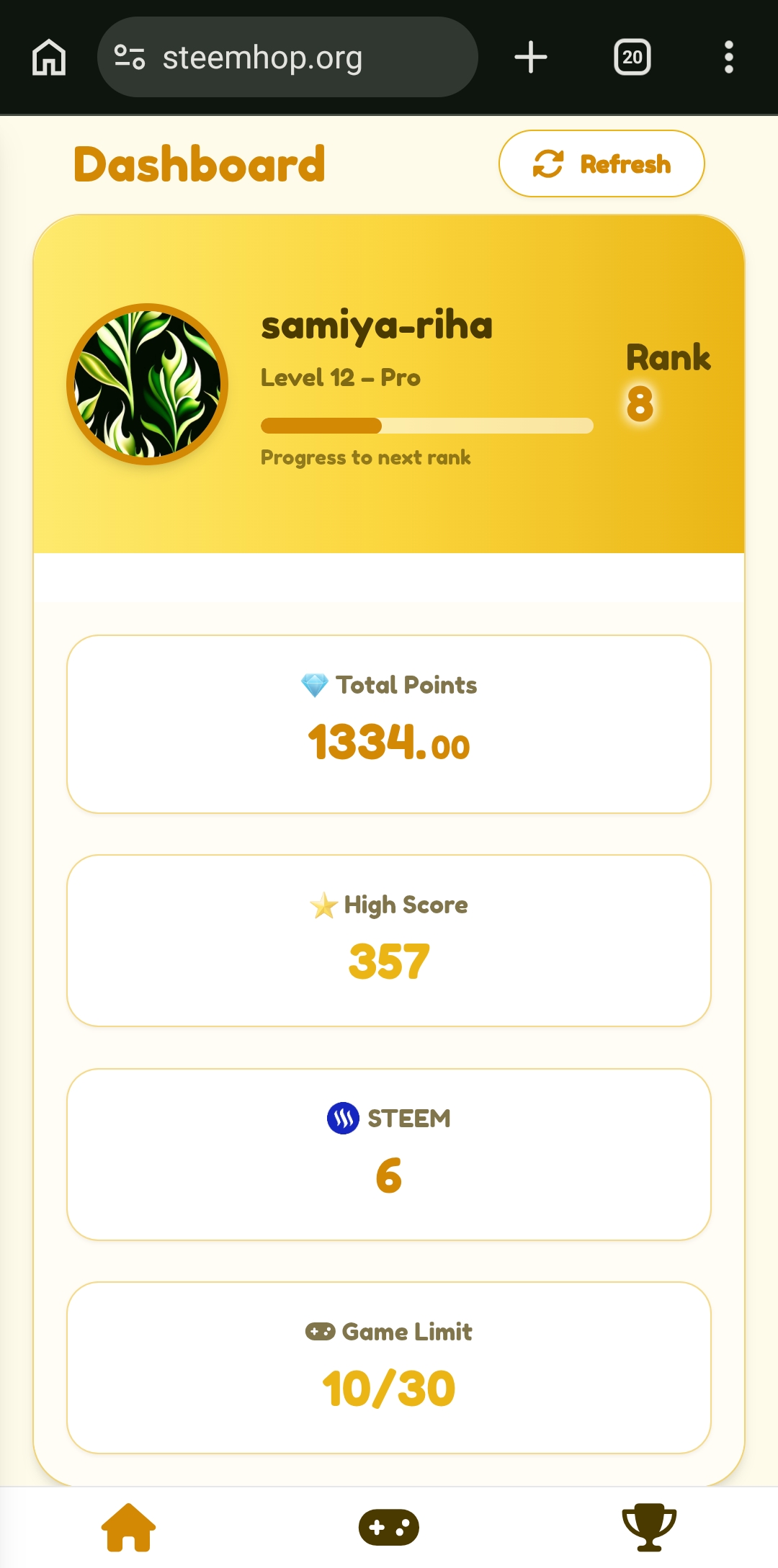This screenshot has height=1568, width=778.
Task: Open the trophy leaderboard tab
Action: point(649,1527)
